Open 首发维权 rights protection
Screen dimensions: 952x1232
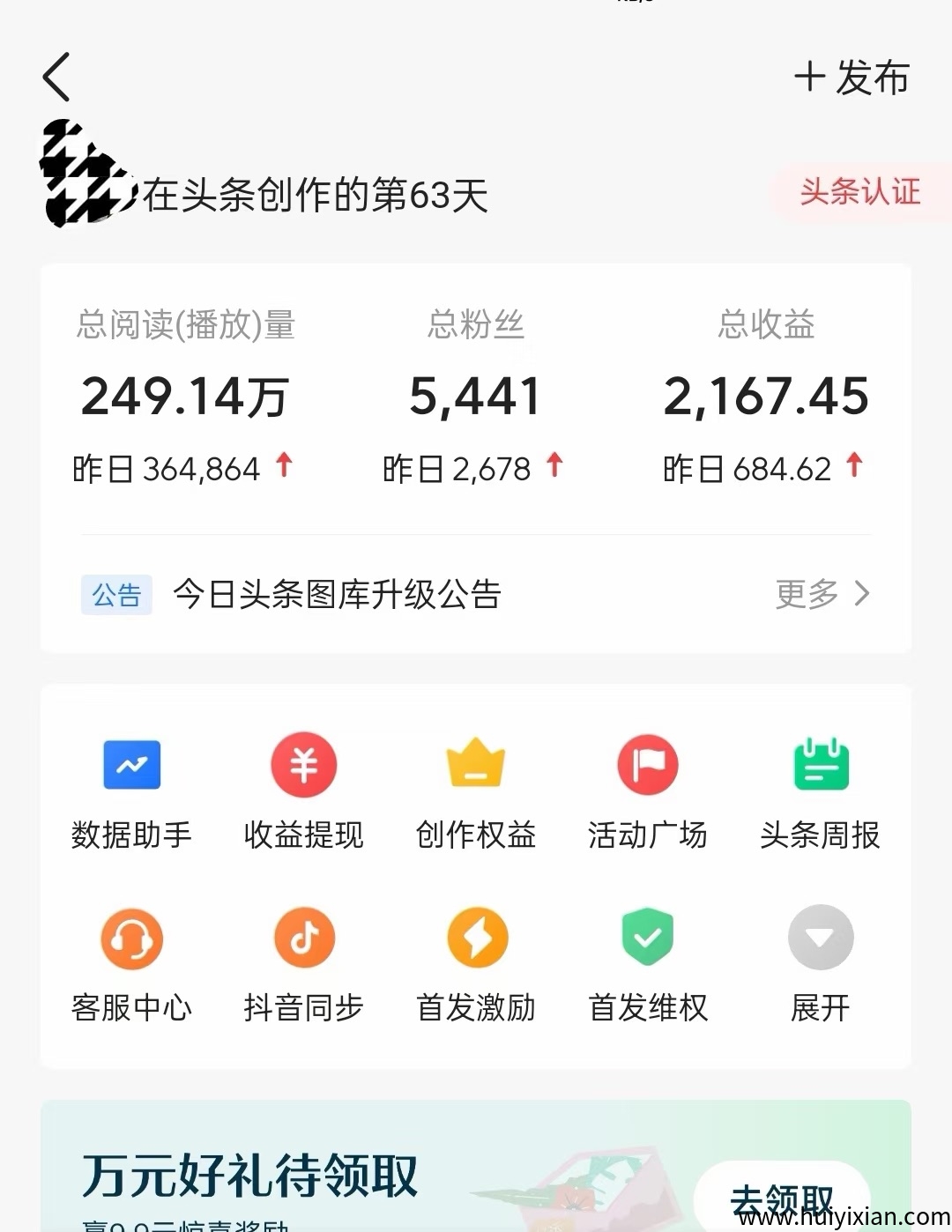(647, 962)
